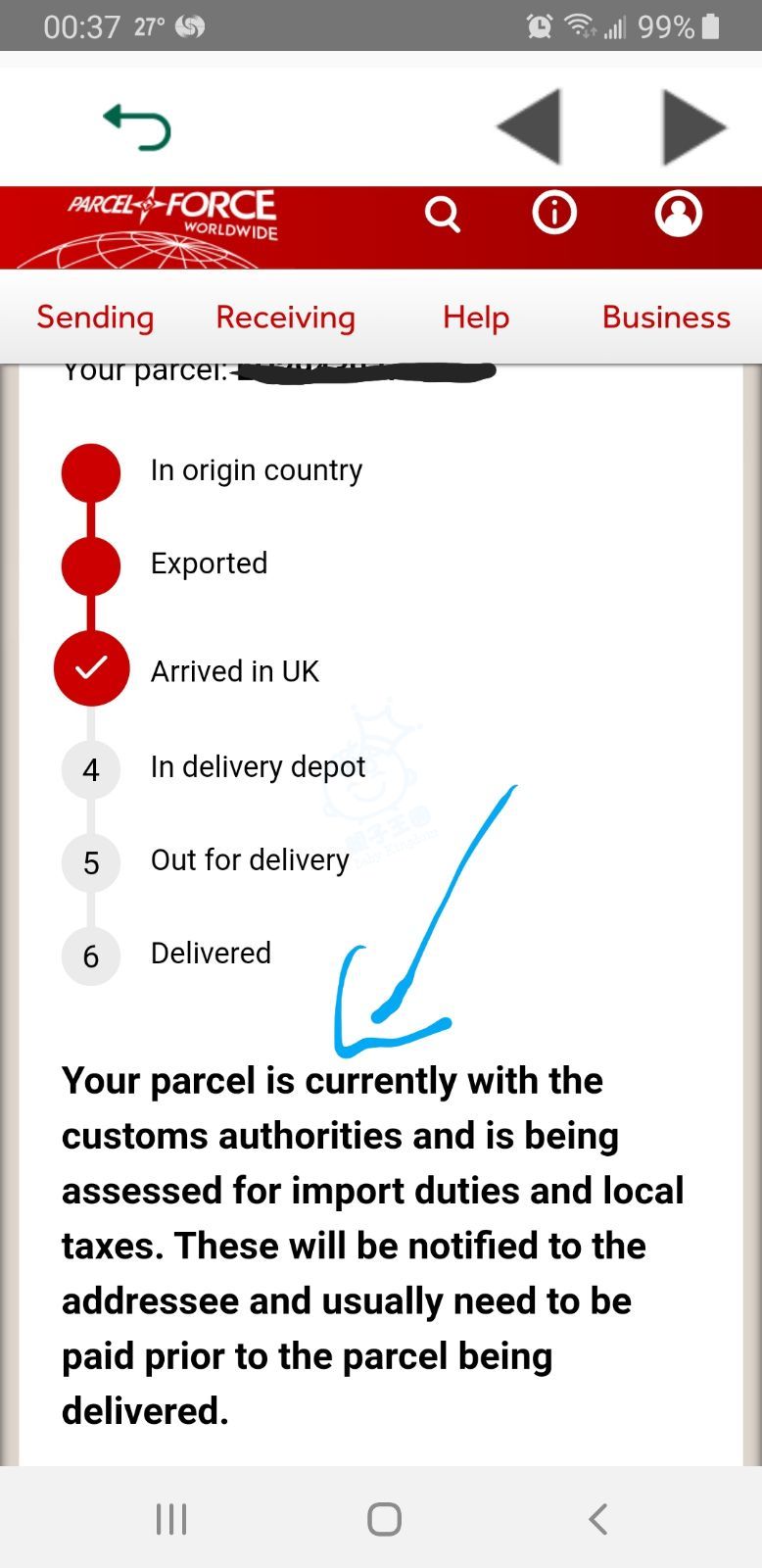
Task: Switch to the Receiving tab
Action: coord(285,318)
